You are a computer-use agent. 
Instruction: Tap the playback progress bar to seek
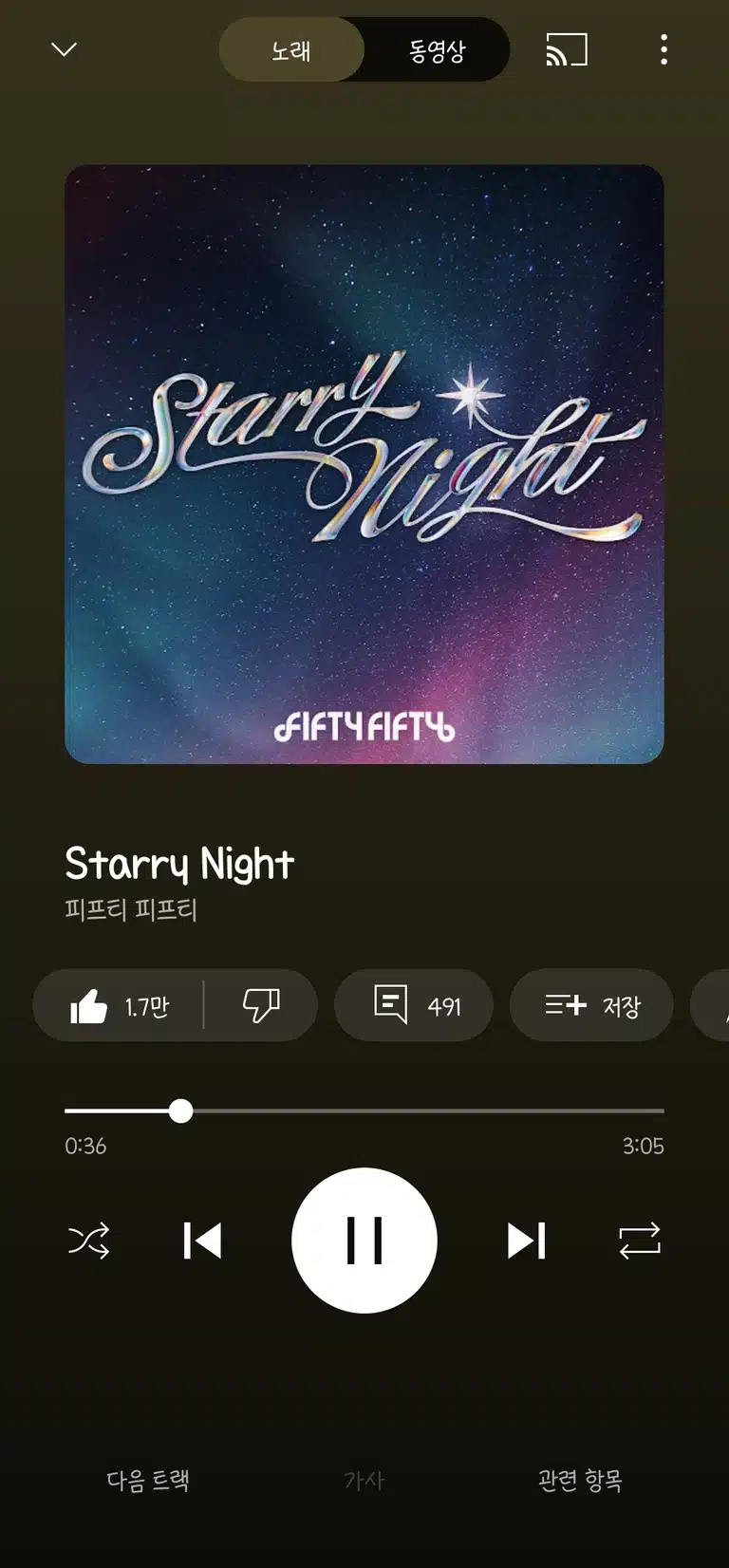click(364, 1111)
